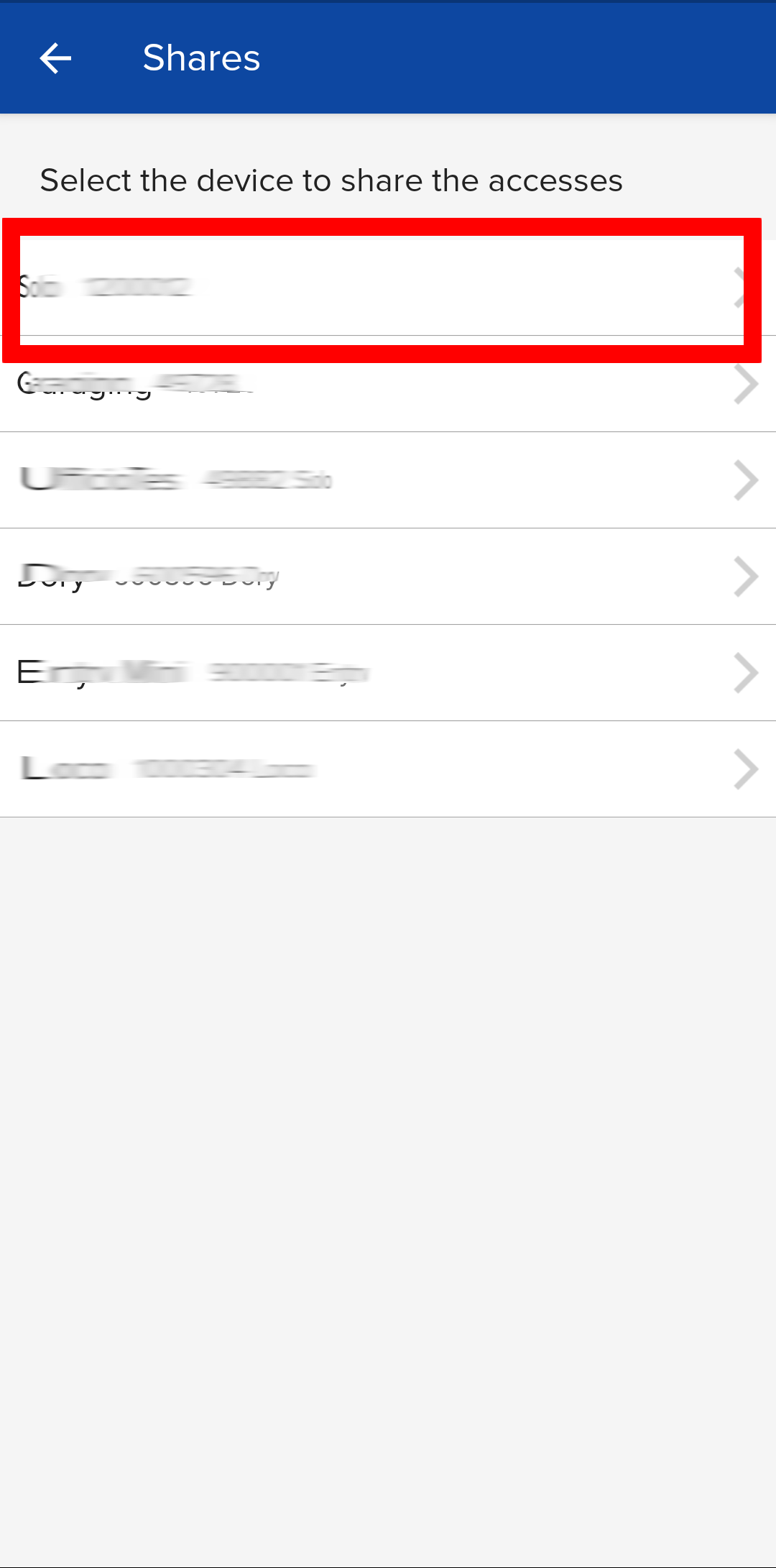Viewport: 776px width, 1568px height.
Task: Select the highlighted Solo device row
Action: 381,288
